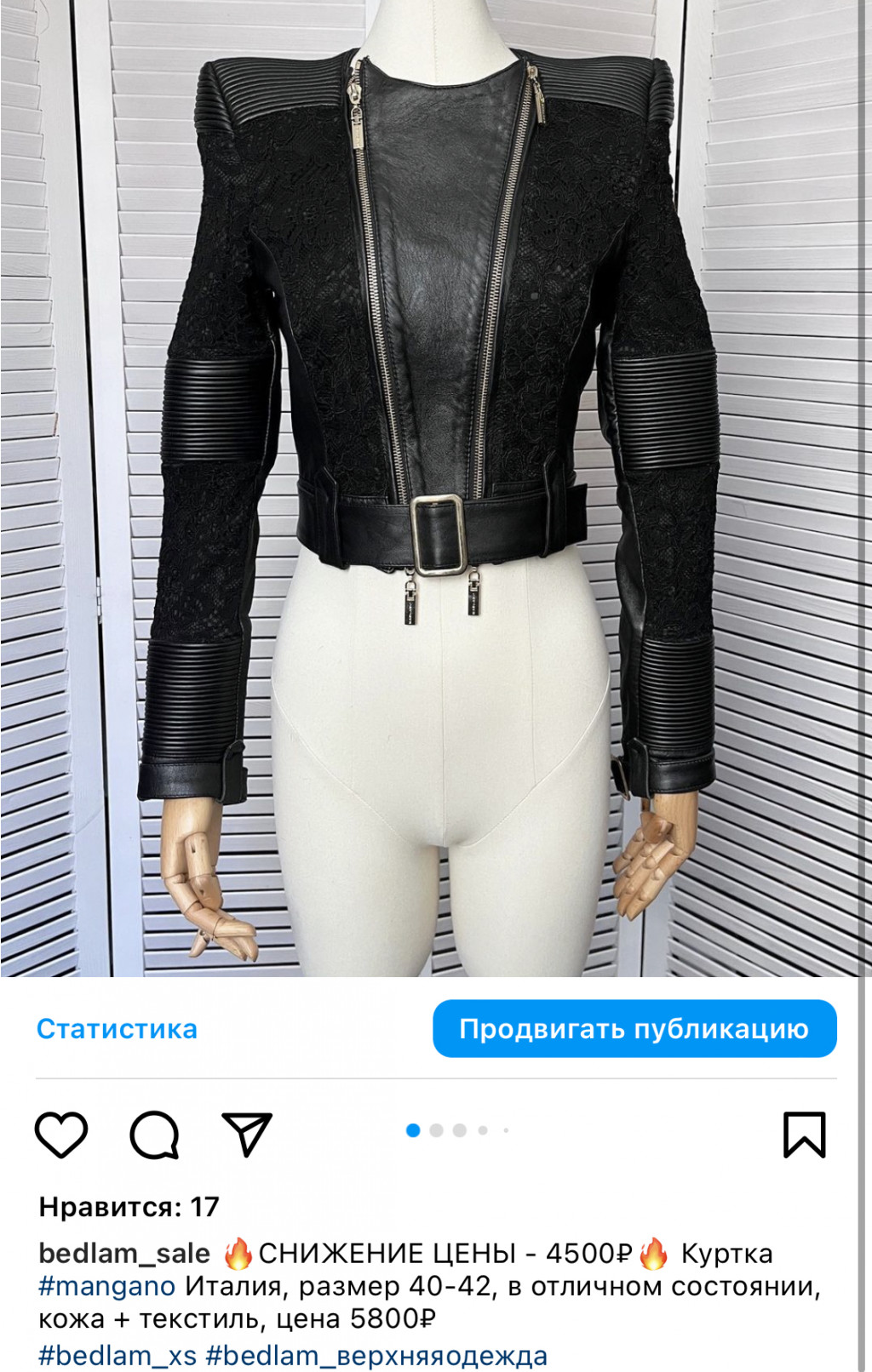Open comments on this post
Viewport: 872px width, 1372px height.
(154, 1135)
